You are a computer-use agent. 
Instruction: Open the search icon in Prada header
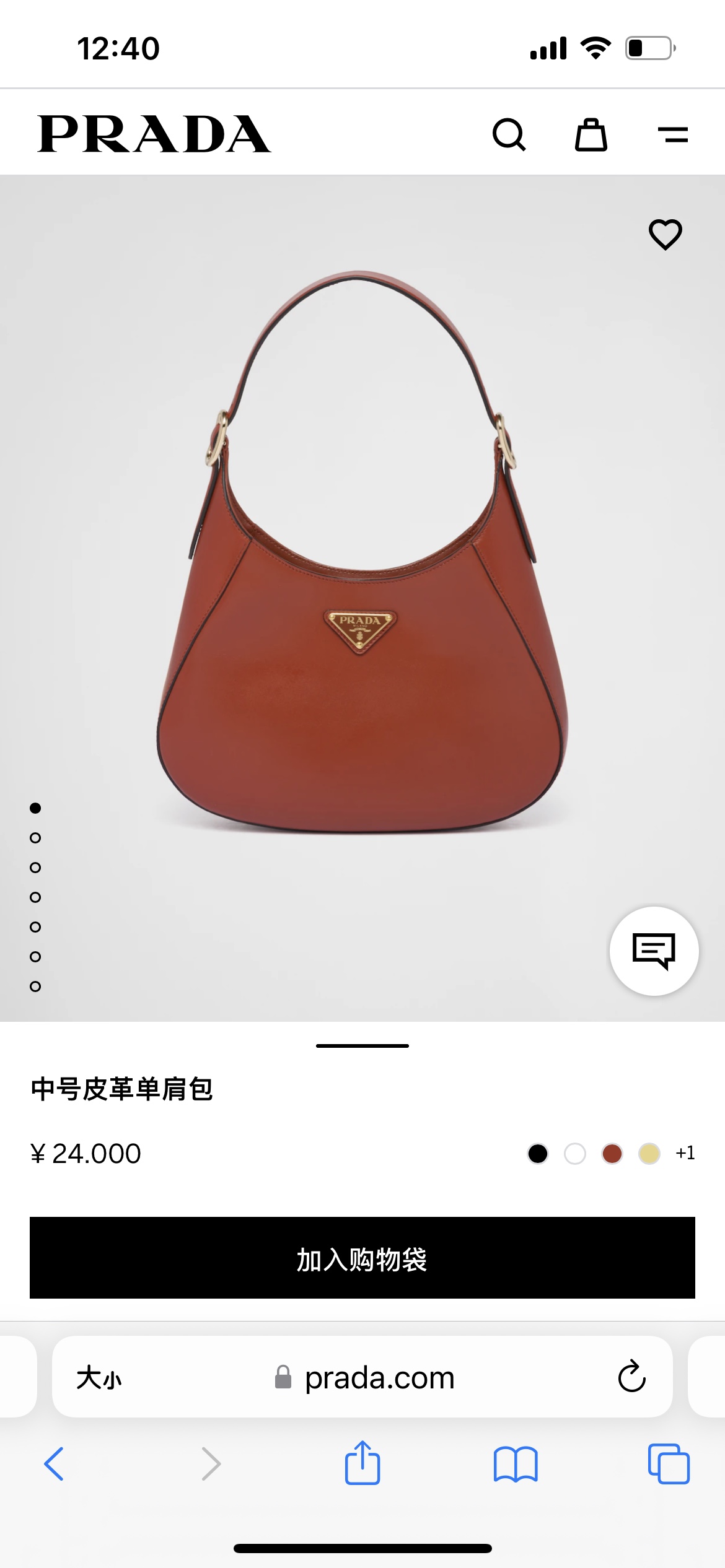pos(509,134)
